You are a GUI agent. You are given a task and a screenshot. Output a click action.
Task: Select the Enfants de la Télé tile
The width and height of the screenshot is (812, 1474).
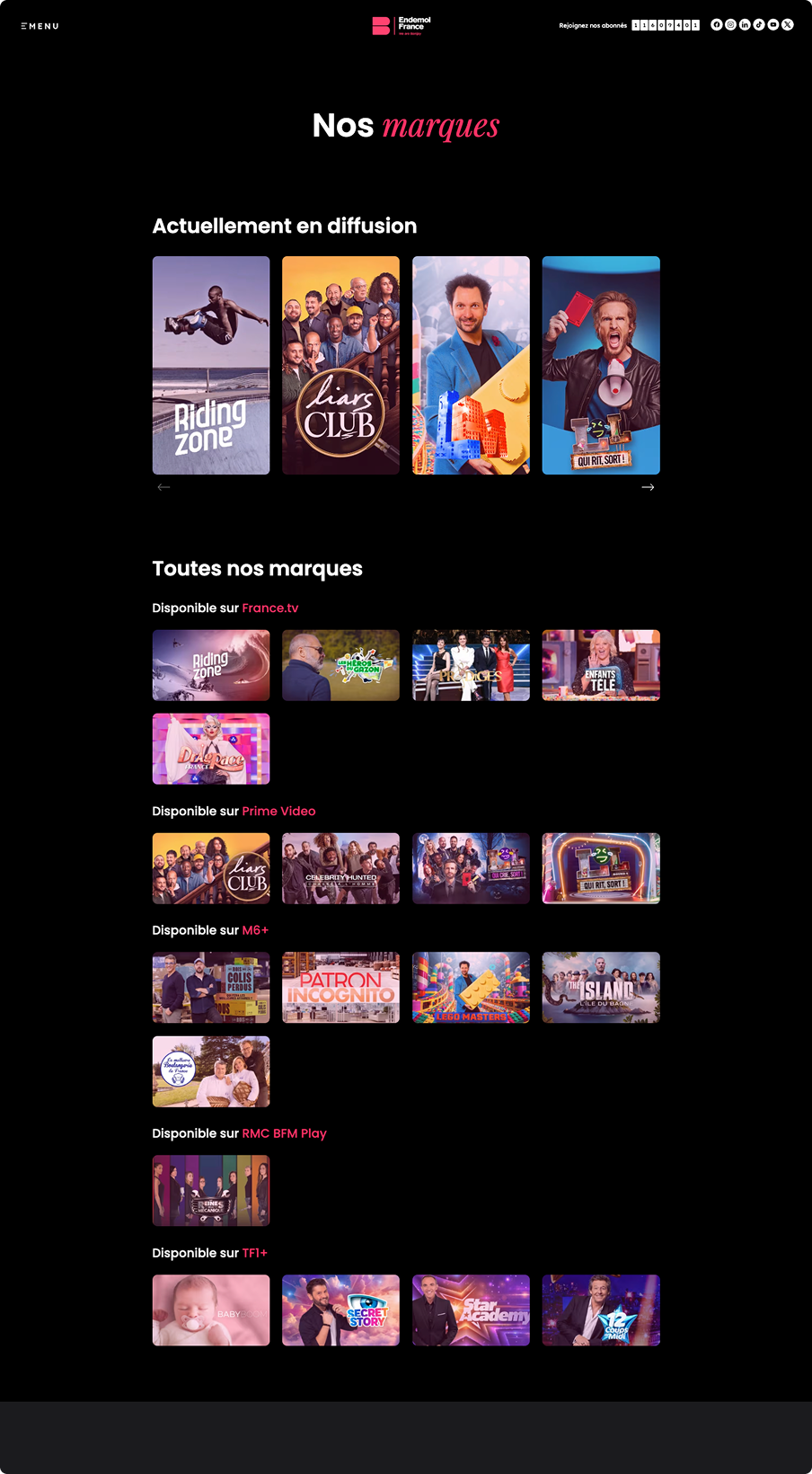601,665
